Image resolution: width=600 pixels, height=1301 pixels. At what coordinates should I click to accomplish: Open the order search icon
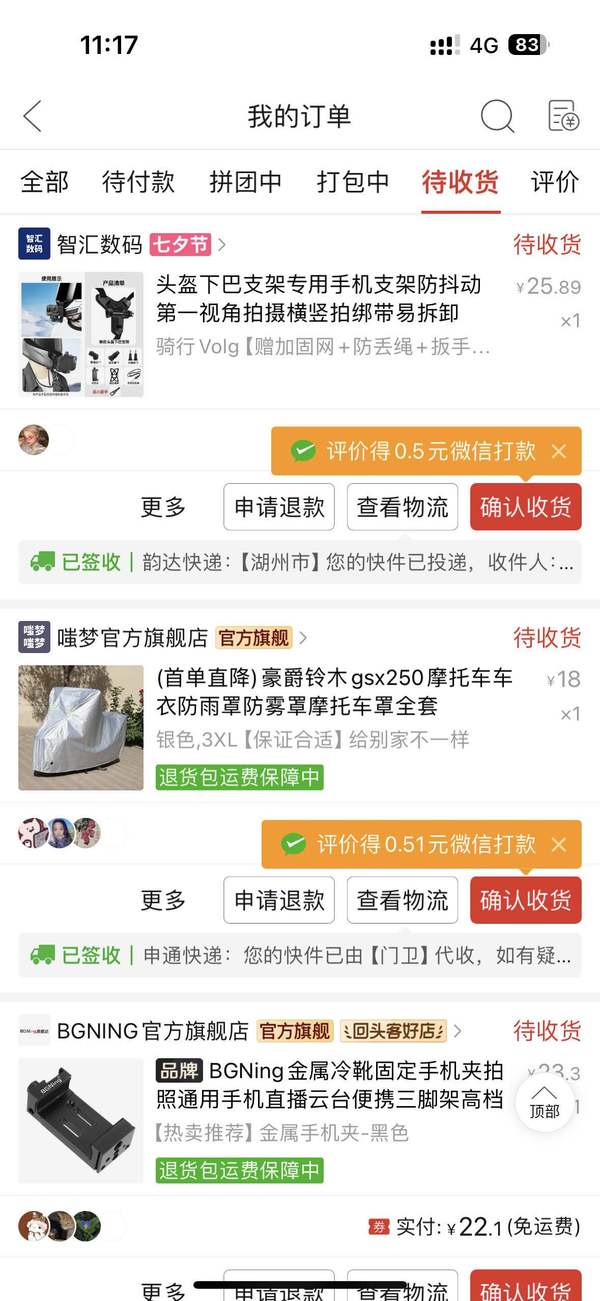(x=497, y=116)
